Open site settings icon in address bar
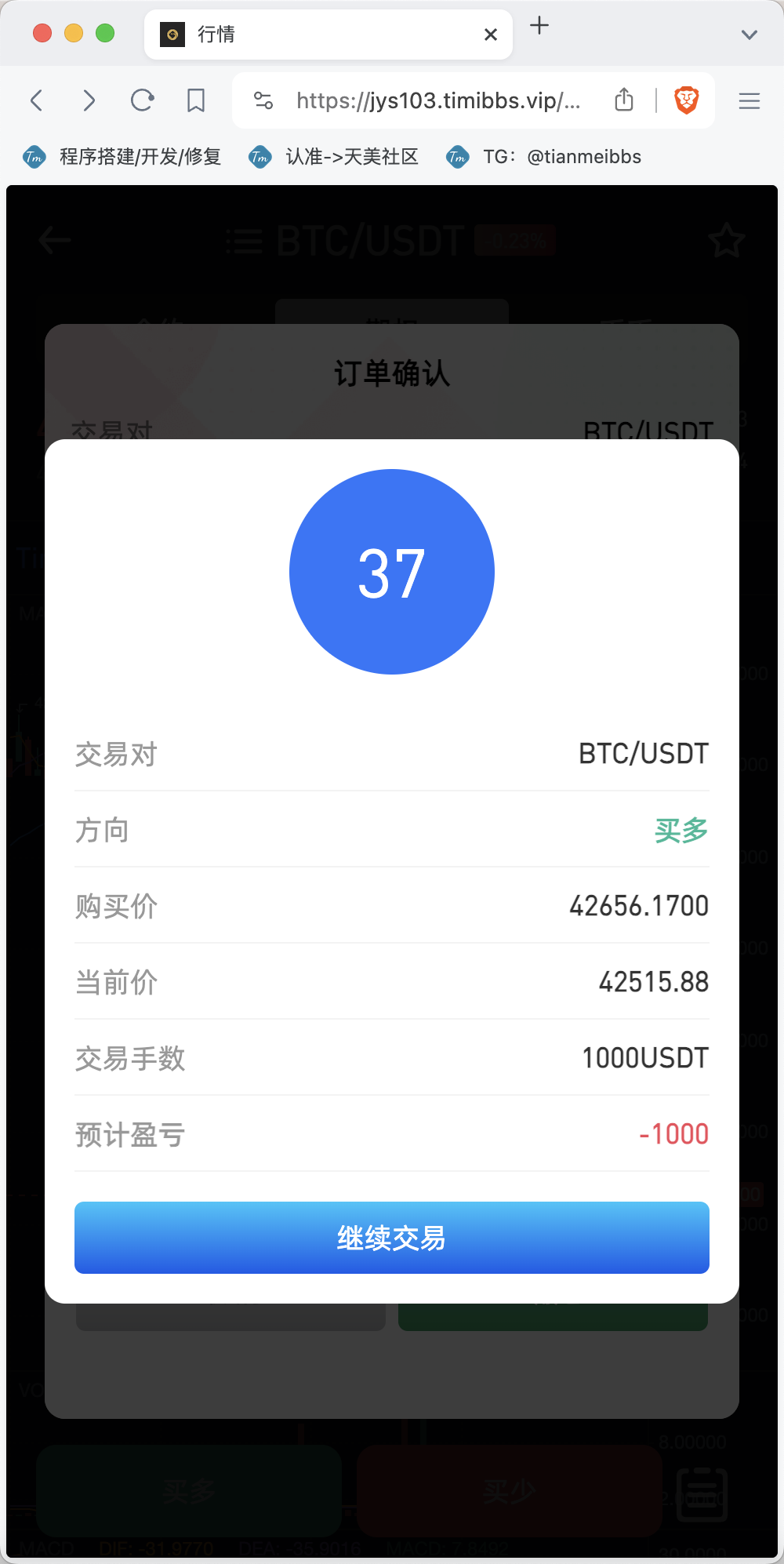 263,100
